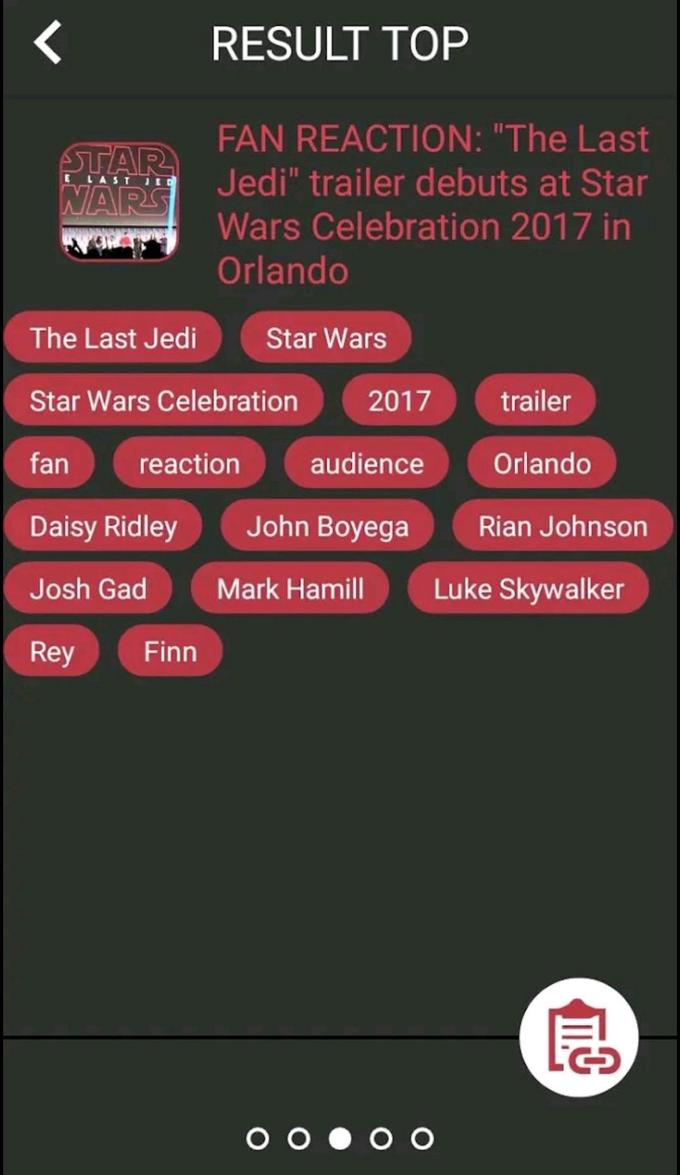680x1175 pixels.
Task: Tap the "audience" tag chip
Action: 367,464
